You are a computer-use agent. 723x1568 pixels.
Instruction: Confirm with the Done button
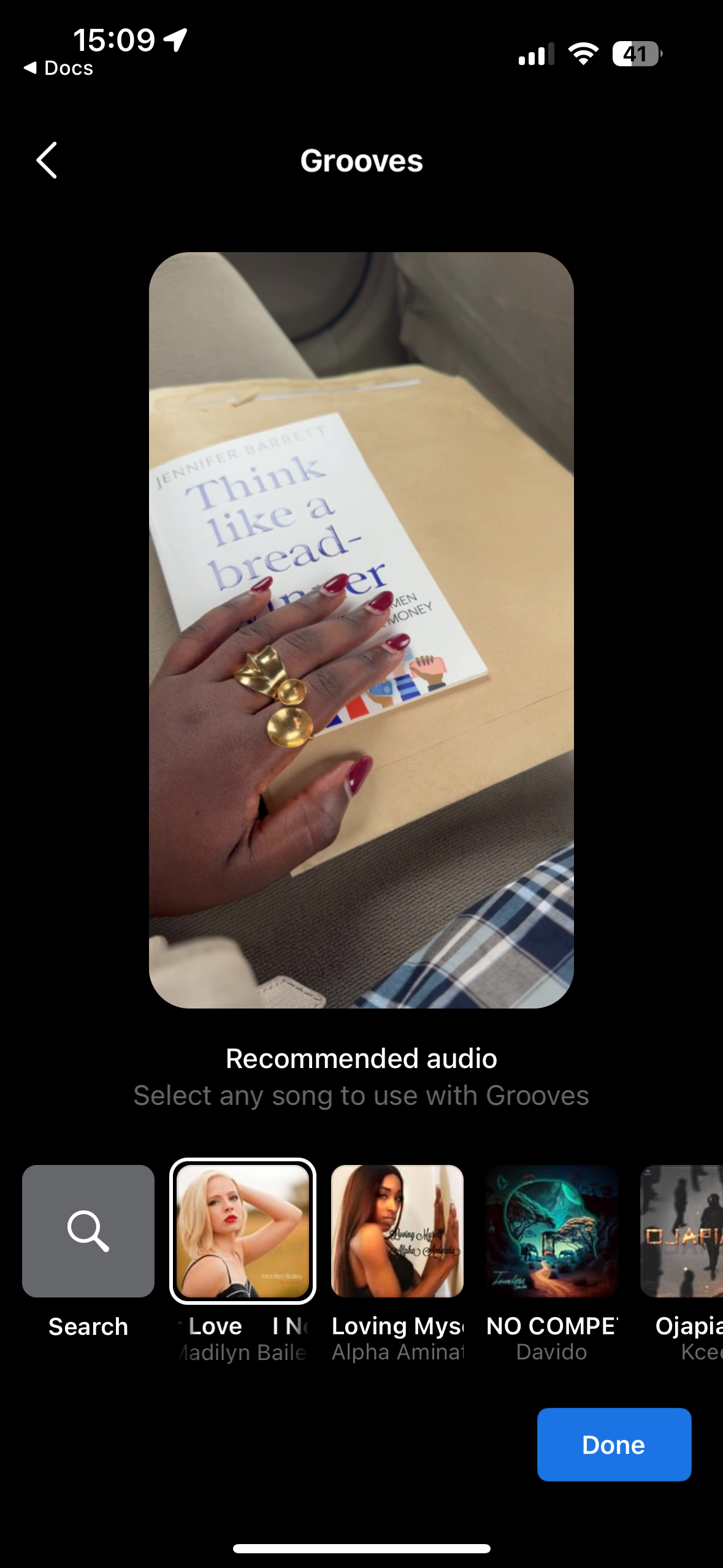[x=614, y=1444]
